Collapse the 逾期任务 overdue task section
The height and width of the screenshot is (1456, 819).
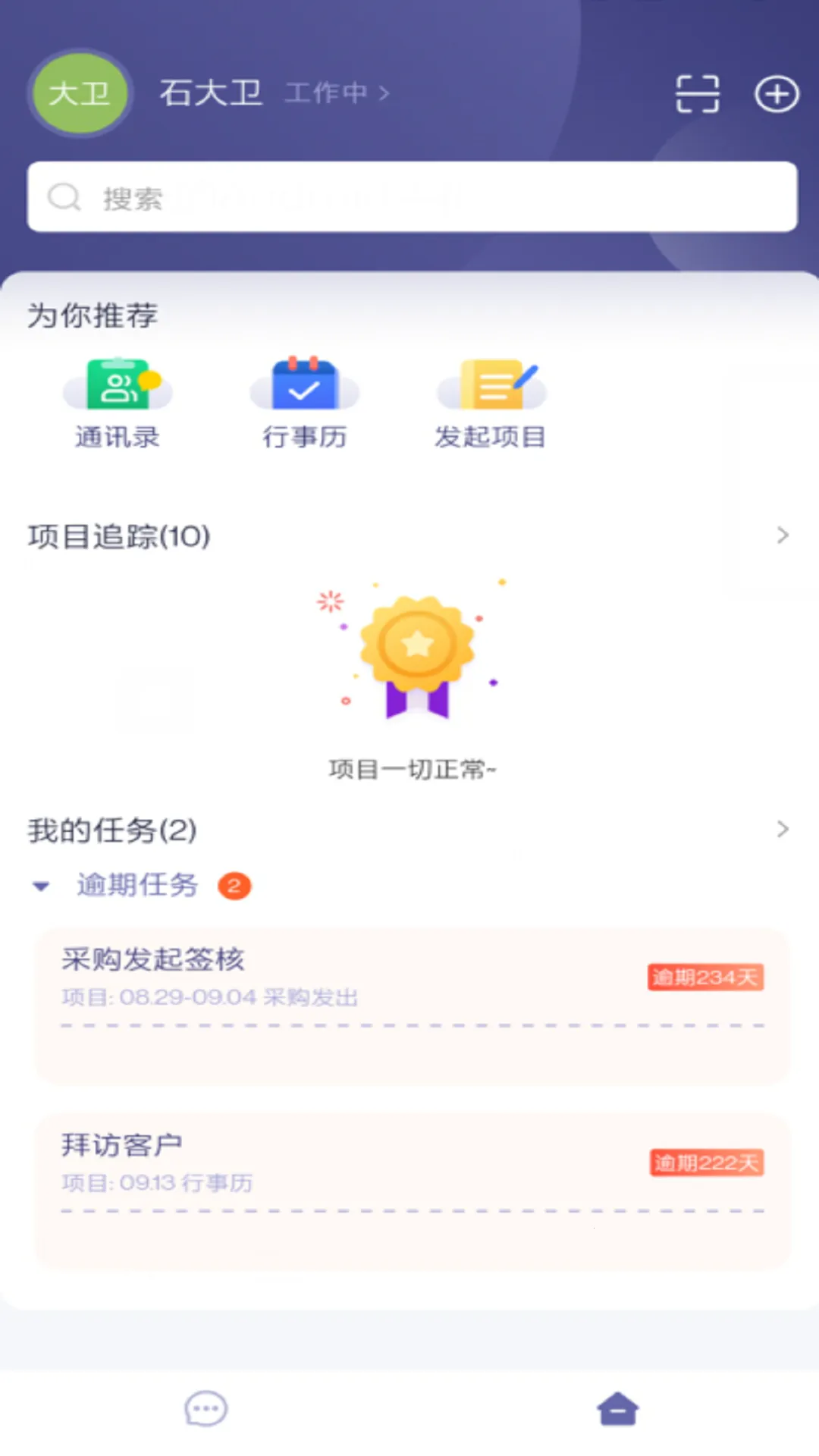41,885
